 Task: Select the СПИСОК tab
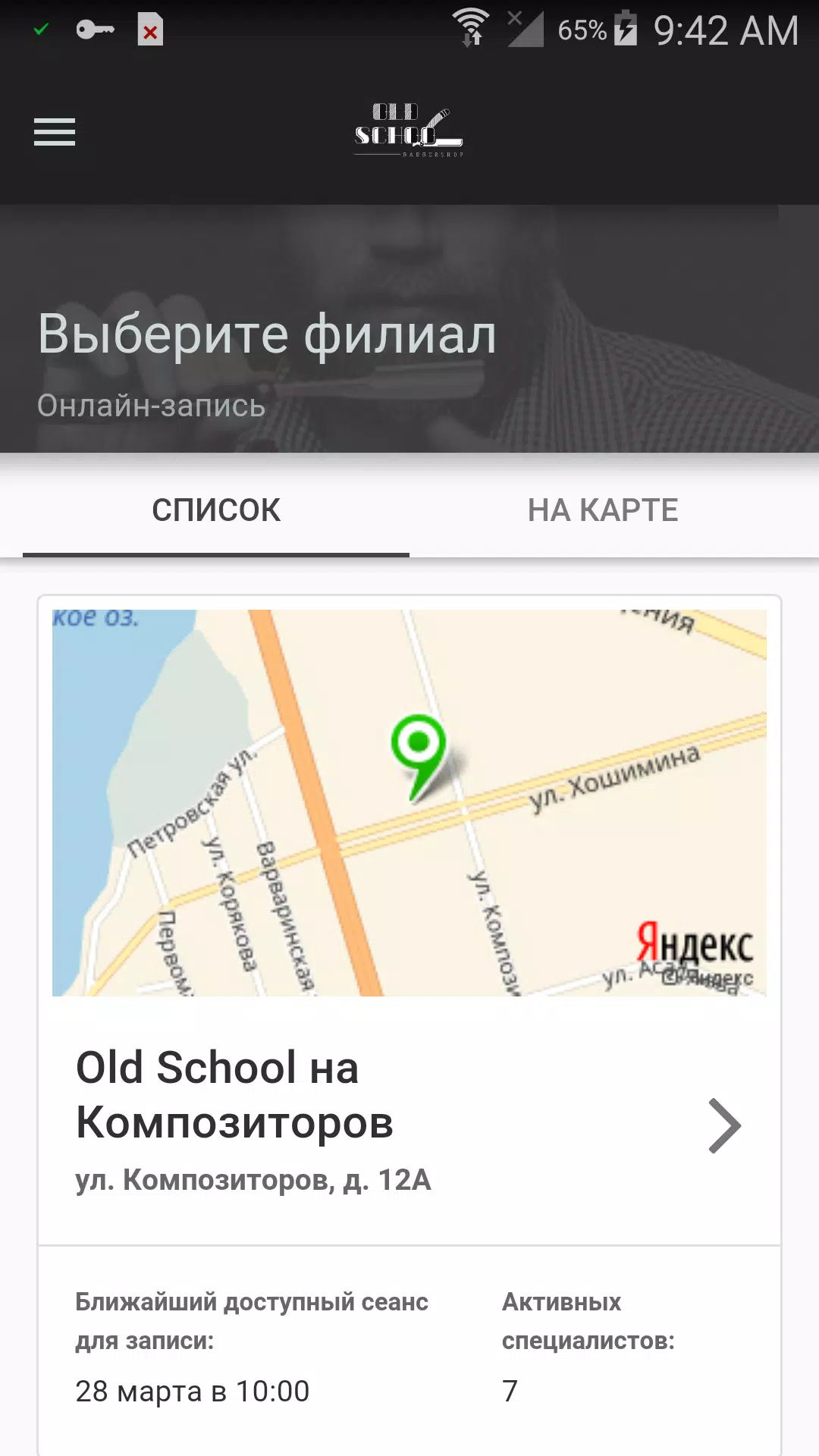pyautogui.click(x=216, y=510)
